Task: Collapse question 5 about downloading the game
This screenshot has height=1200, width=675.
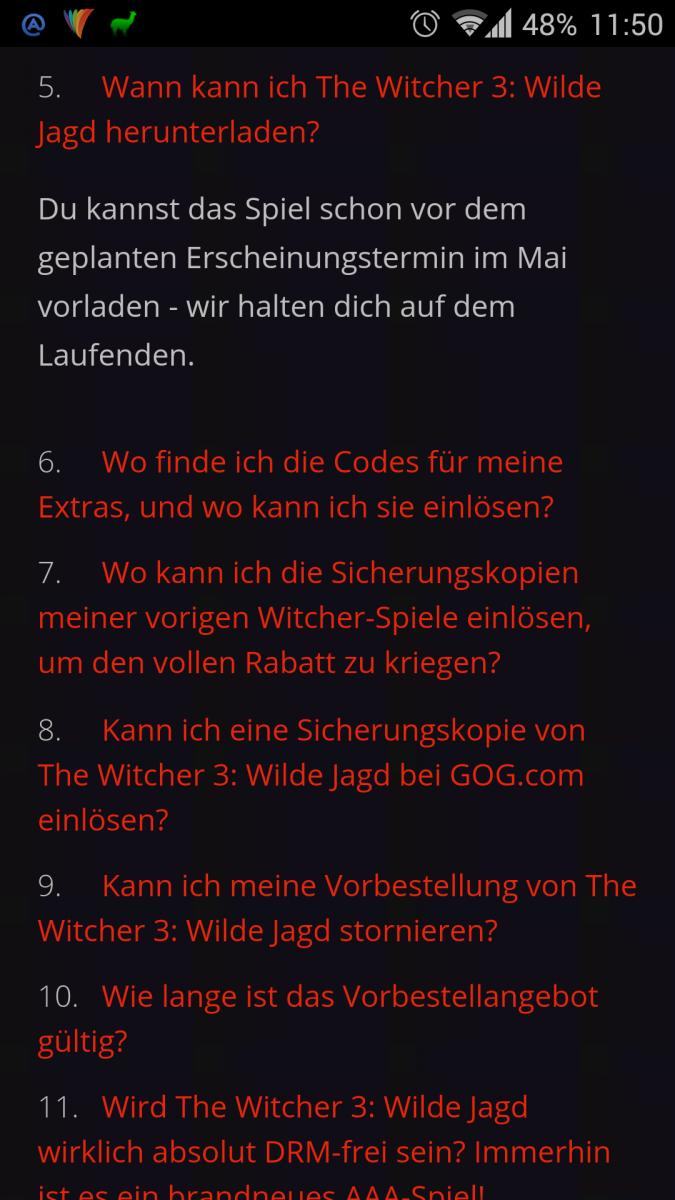Action: 320,109
